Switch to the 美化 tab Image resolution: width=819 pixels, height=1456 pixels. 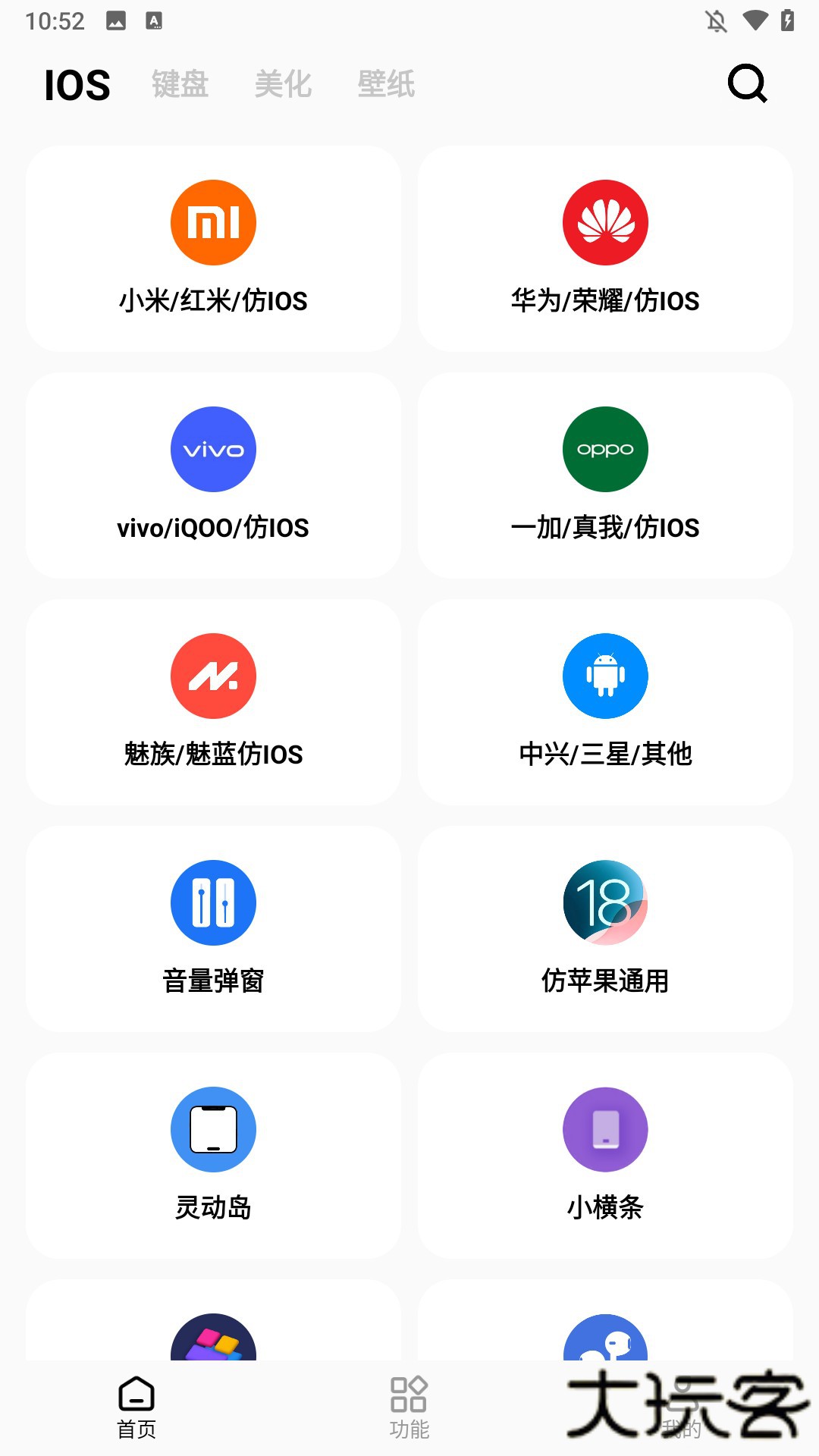coord(283,84)
